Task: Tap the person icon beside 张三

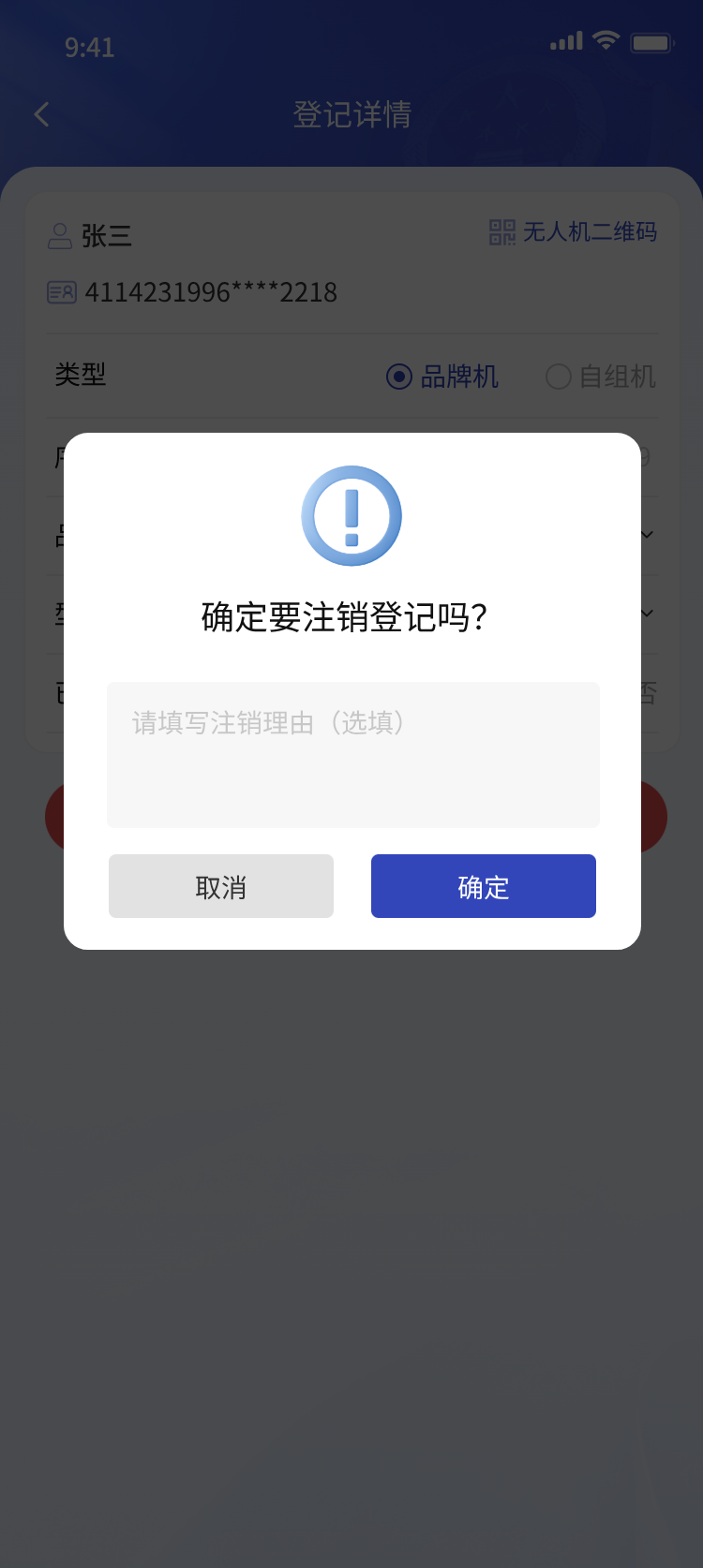Action: [59, 236]
